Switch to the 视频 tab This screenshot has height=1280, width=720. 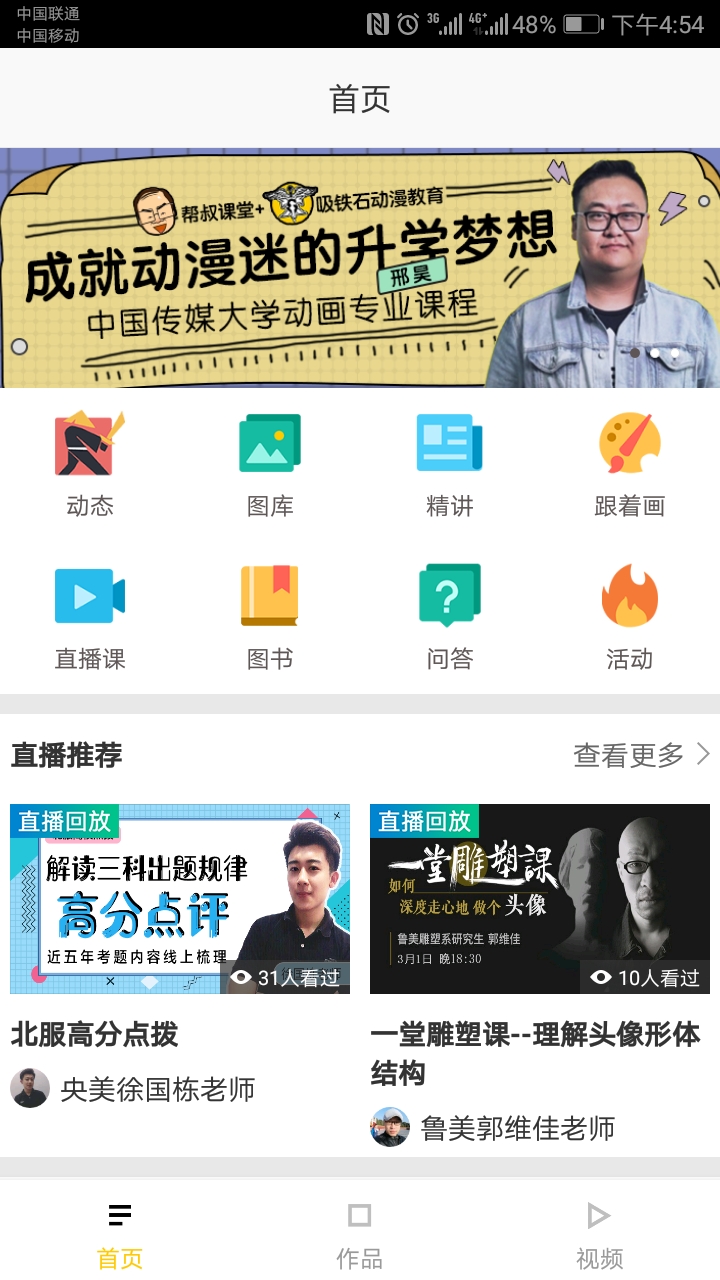pyautogui.click(x=599, y=1235)
